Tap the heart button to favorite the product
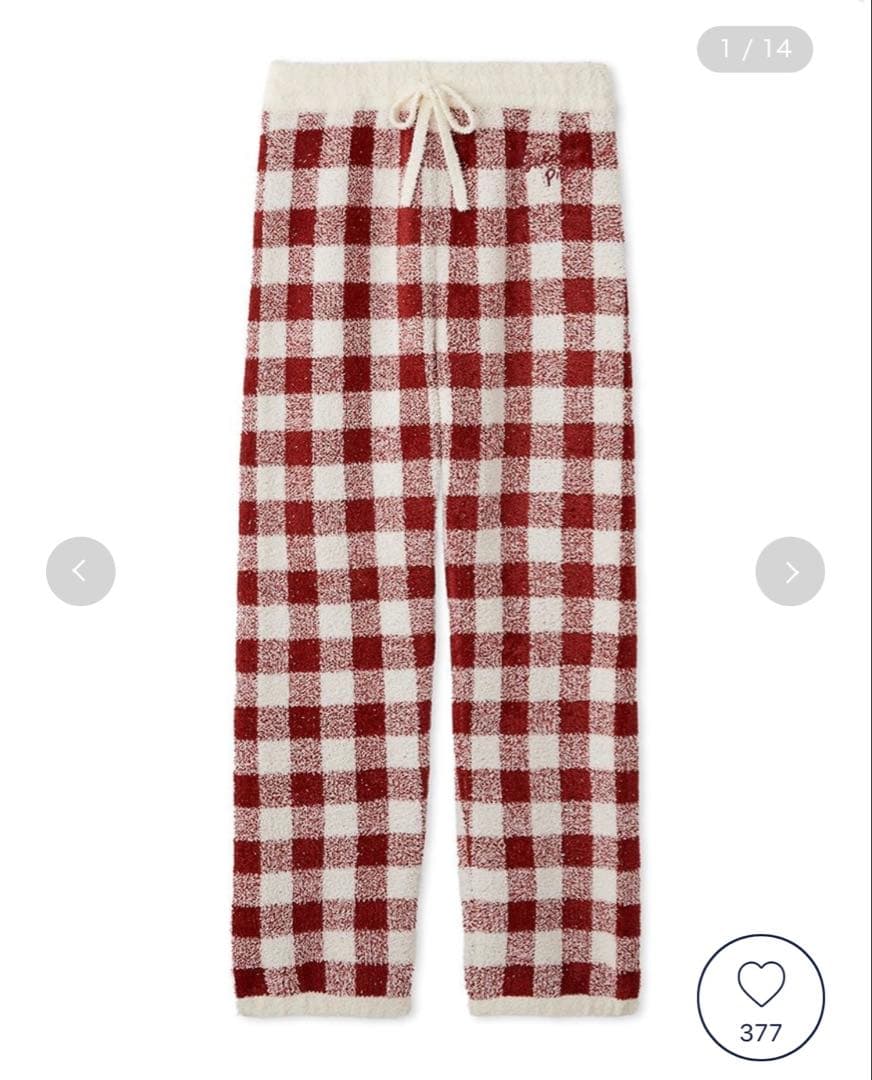 [x=761, y=997]
